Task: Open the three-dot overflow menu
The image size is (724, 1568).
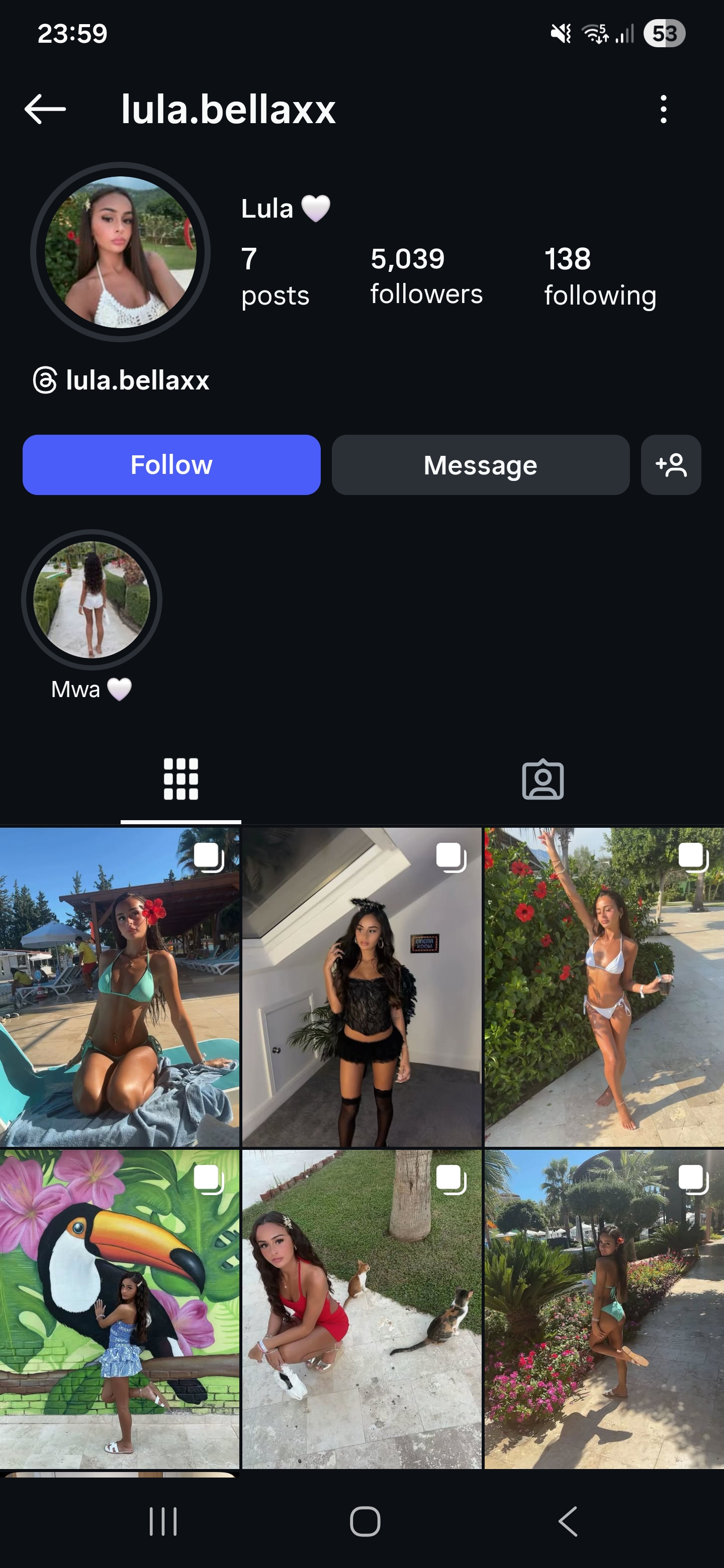Action: click(663, 110)
